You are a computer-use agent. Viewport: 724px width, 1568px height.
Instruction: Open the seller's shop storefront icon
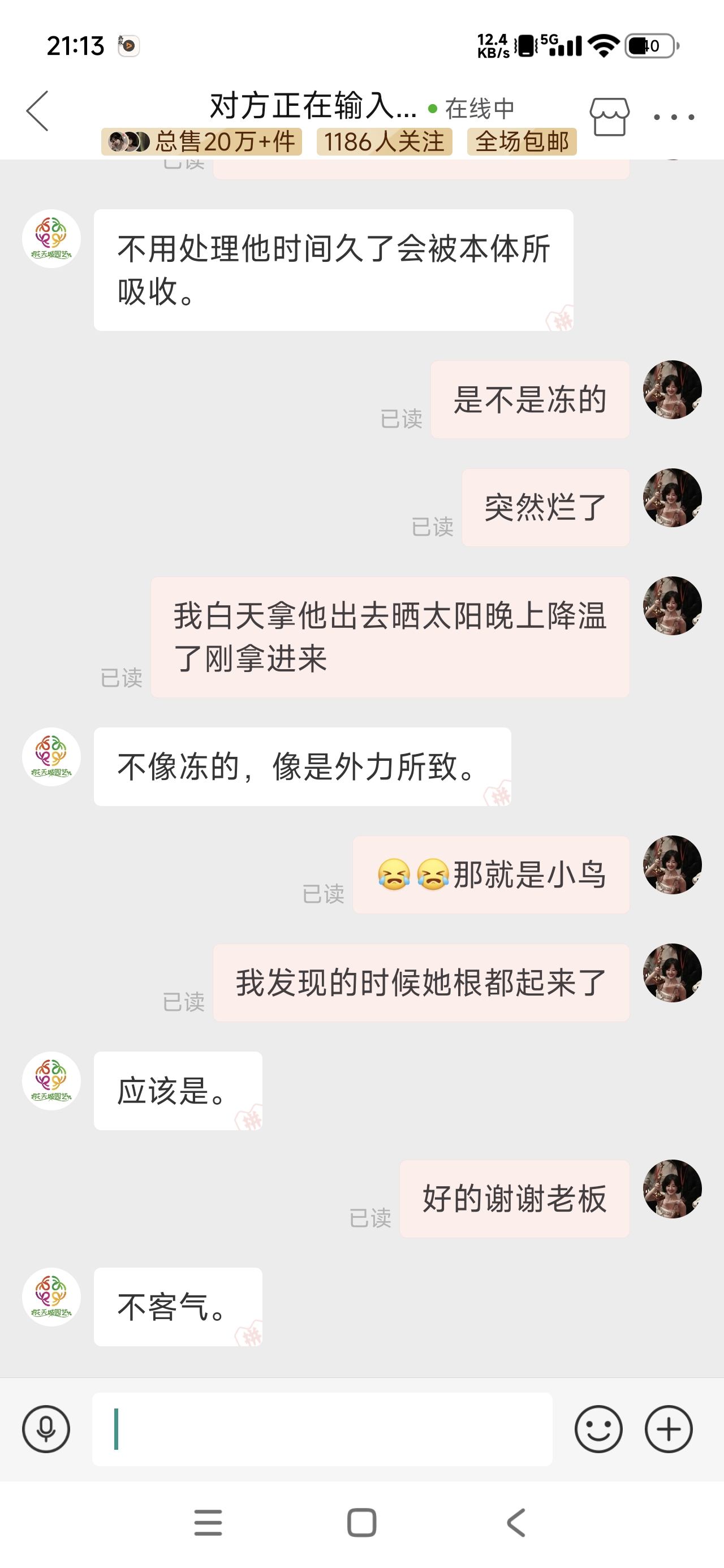click(x=609, y=117)
